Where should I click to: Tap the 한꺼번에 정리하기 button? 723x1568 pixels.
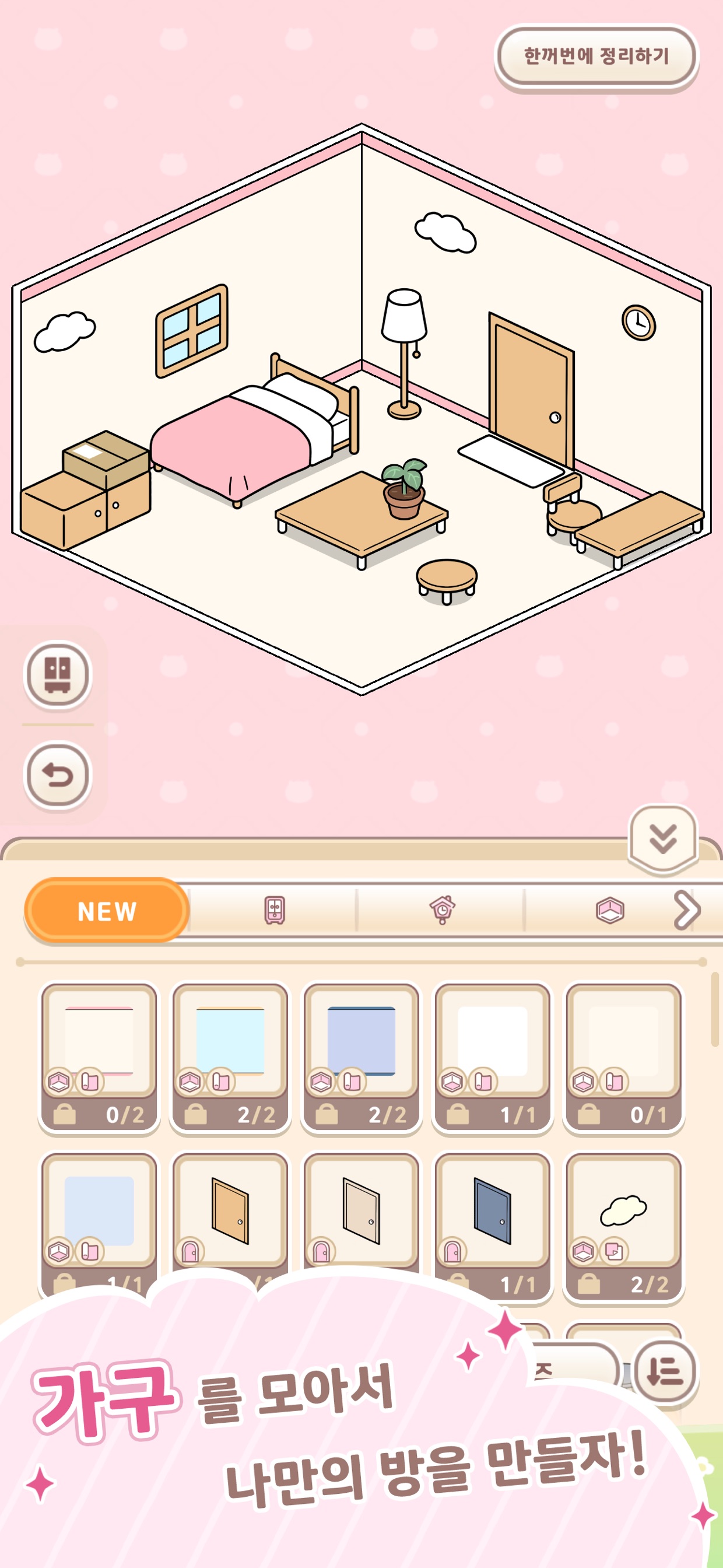(x=596, y=57)
